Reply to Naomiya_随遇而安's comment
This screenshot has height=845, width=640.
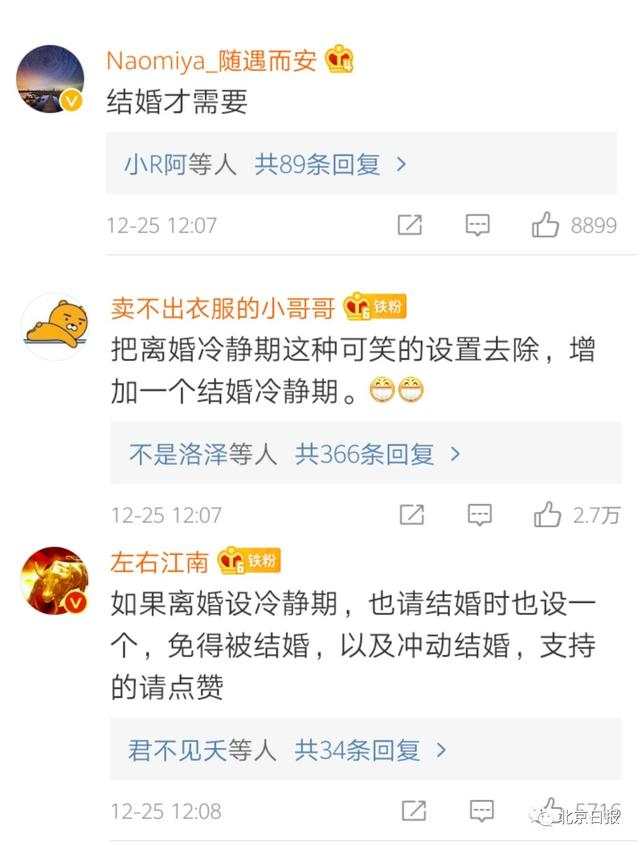tap(478, 226)
